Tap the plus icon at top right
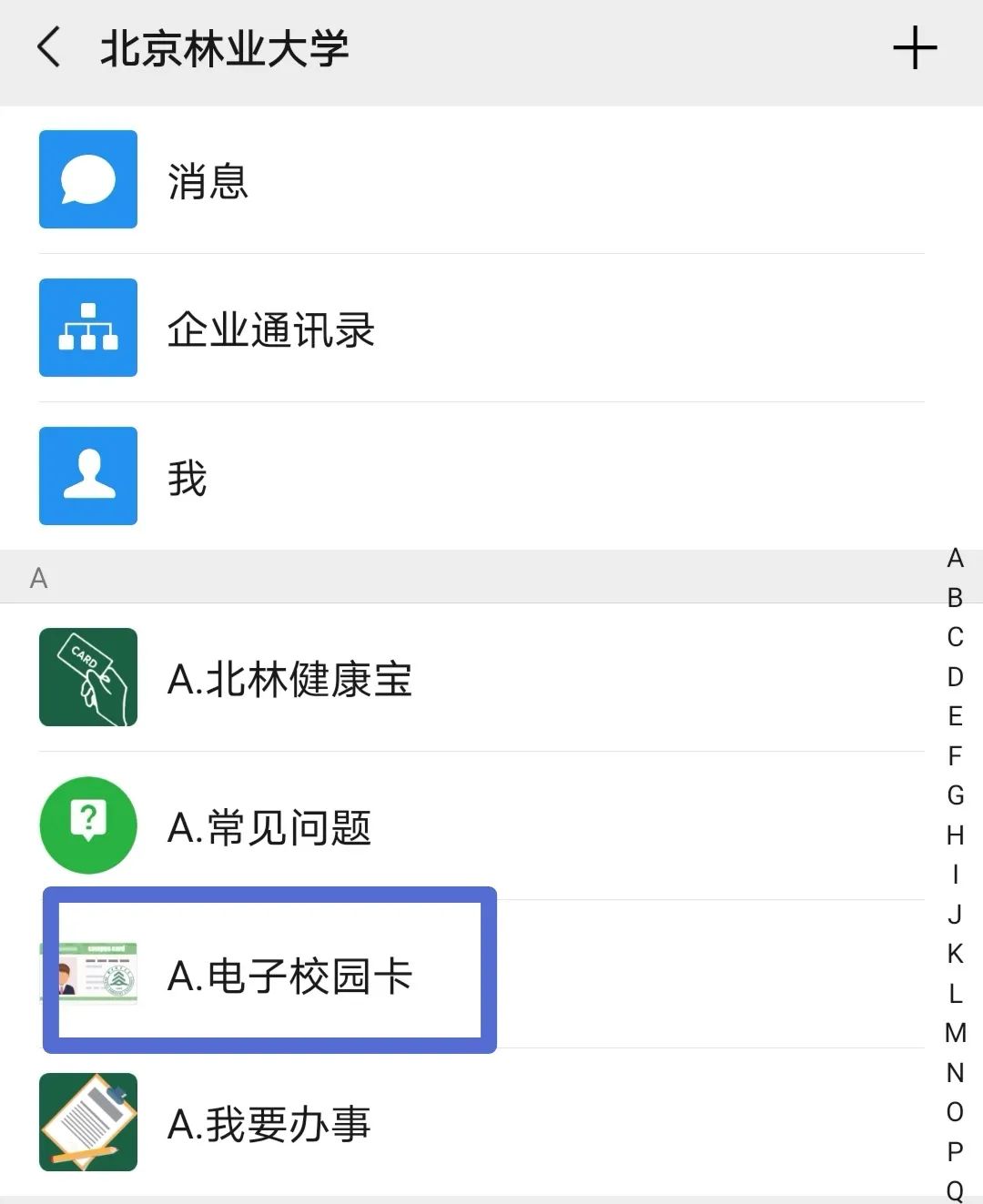Viewport: 983px width, 1204px height. coord(914,48)
